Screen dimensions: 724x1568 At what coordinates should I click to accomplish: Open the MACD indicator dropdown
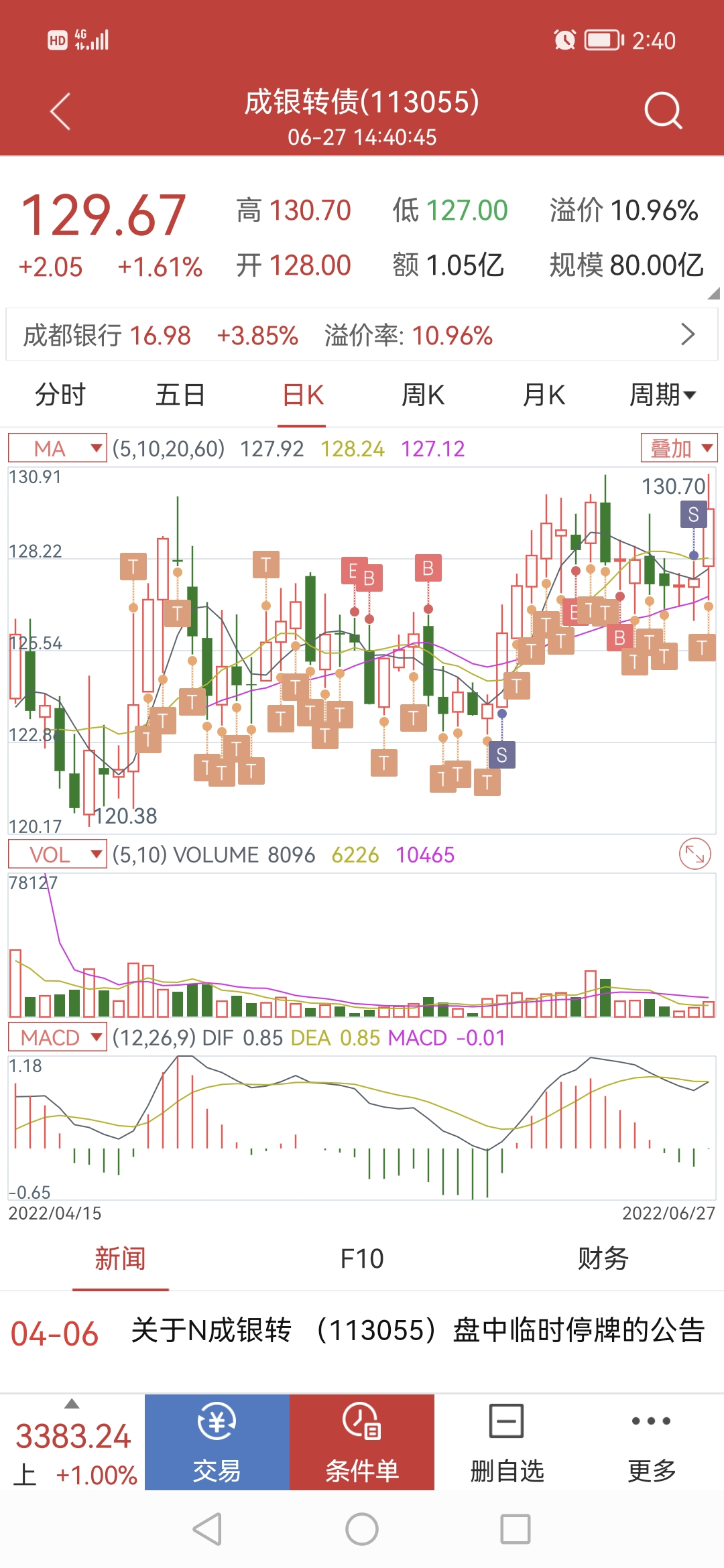click(x=58, y=1037)
